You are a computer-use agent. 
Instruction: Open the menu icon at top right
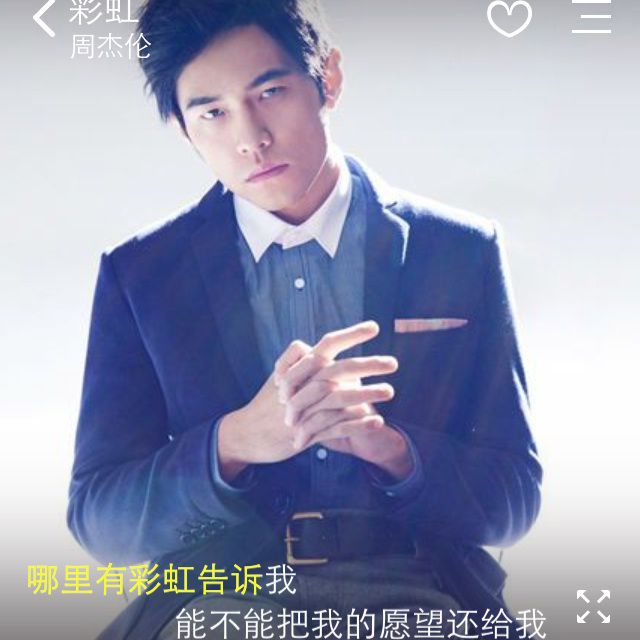click(x=591, y=18)
